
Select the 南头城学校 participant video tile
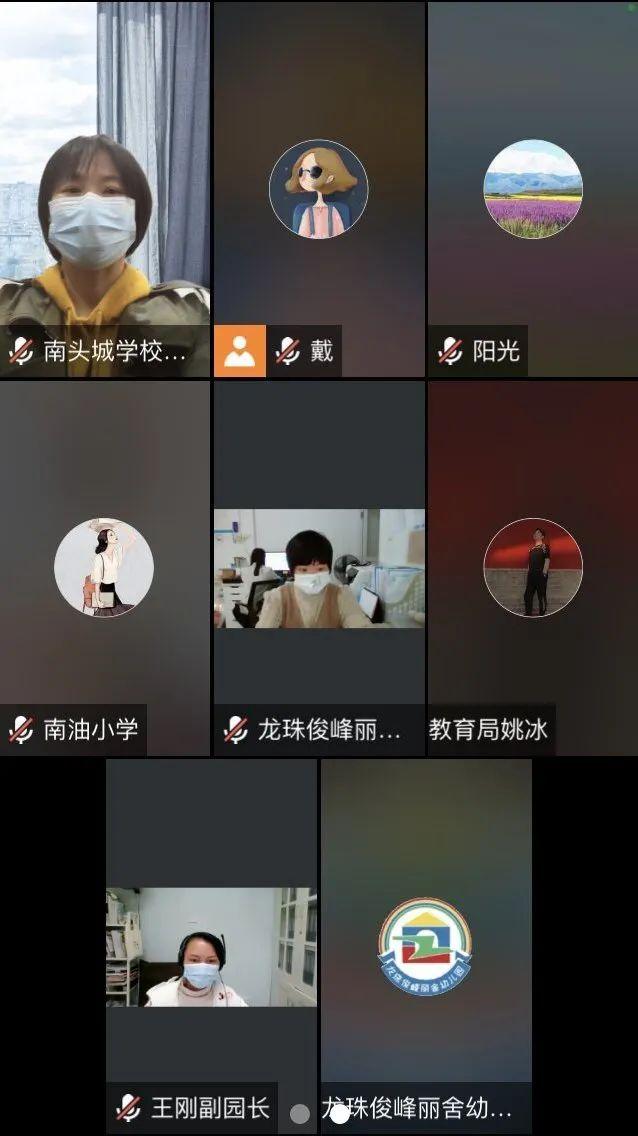click(x=105, y=190)
